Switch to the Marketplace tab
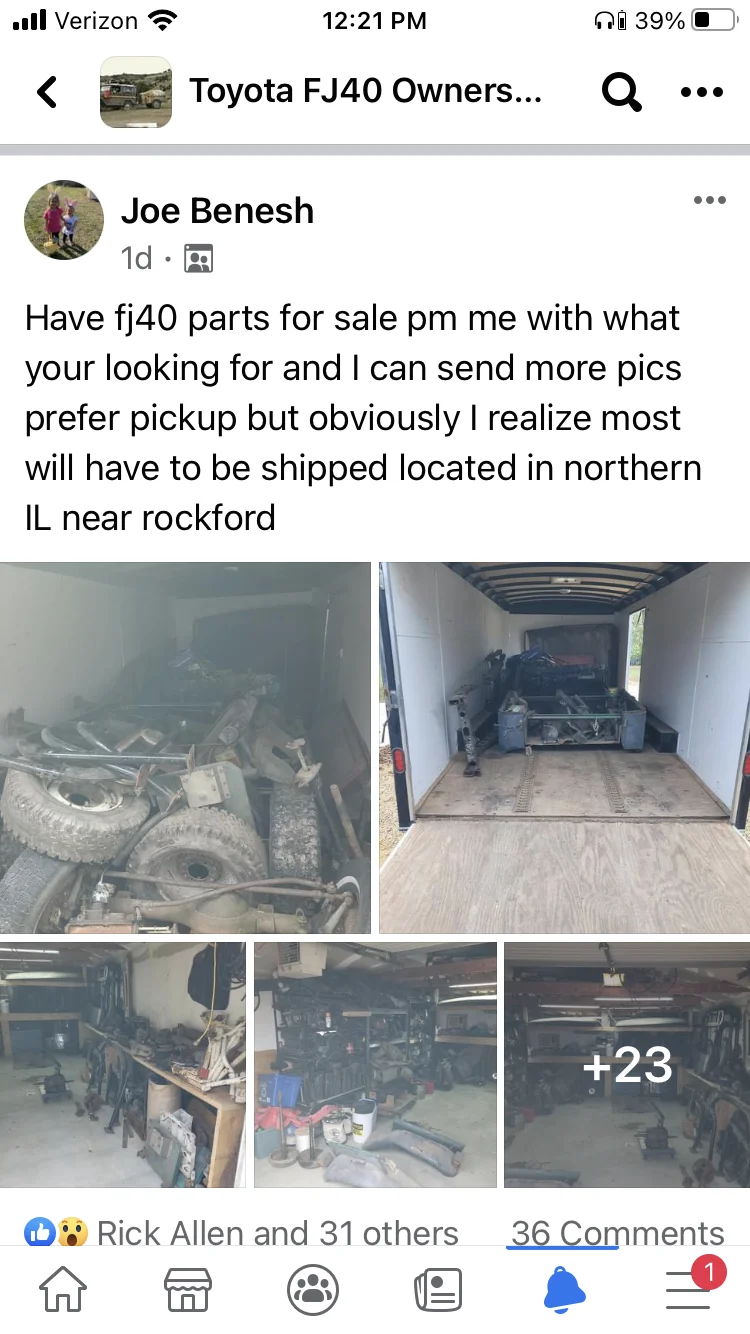 [187, 1290]
